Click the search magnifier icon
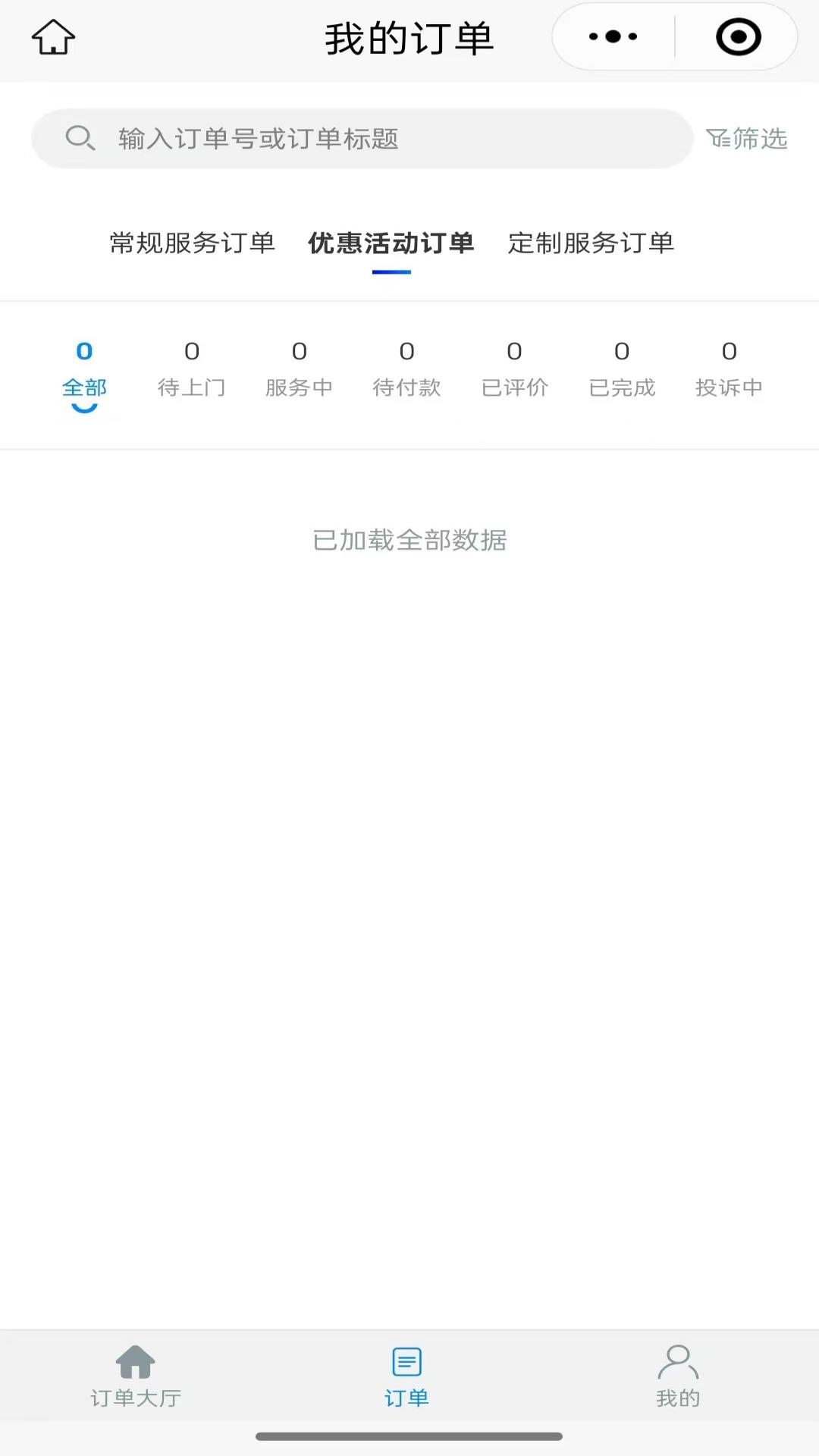 click(80, 138)
